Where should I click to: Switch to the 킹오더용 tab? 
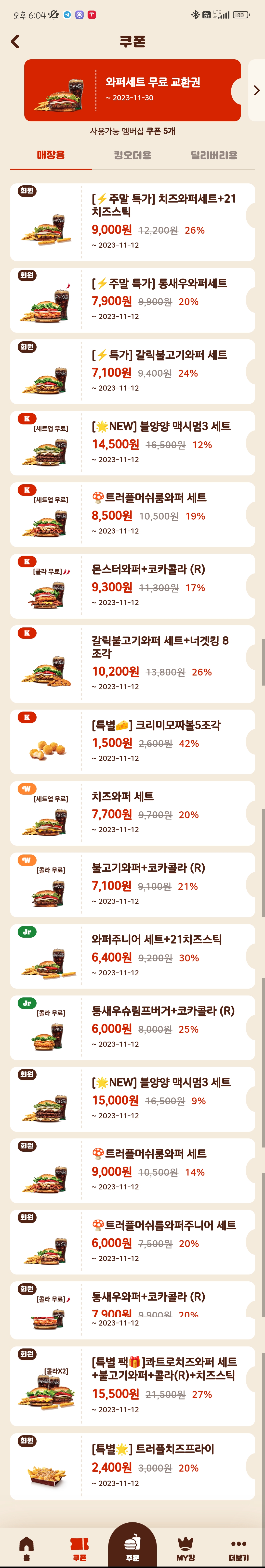click(x=132, y=155)
